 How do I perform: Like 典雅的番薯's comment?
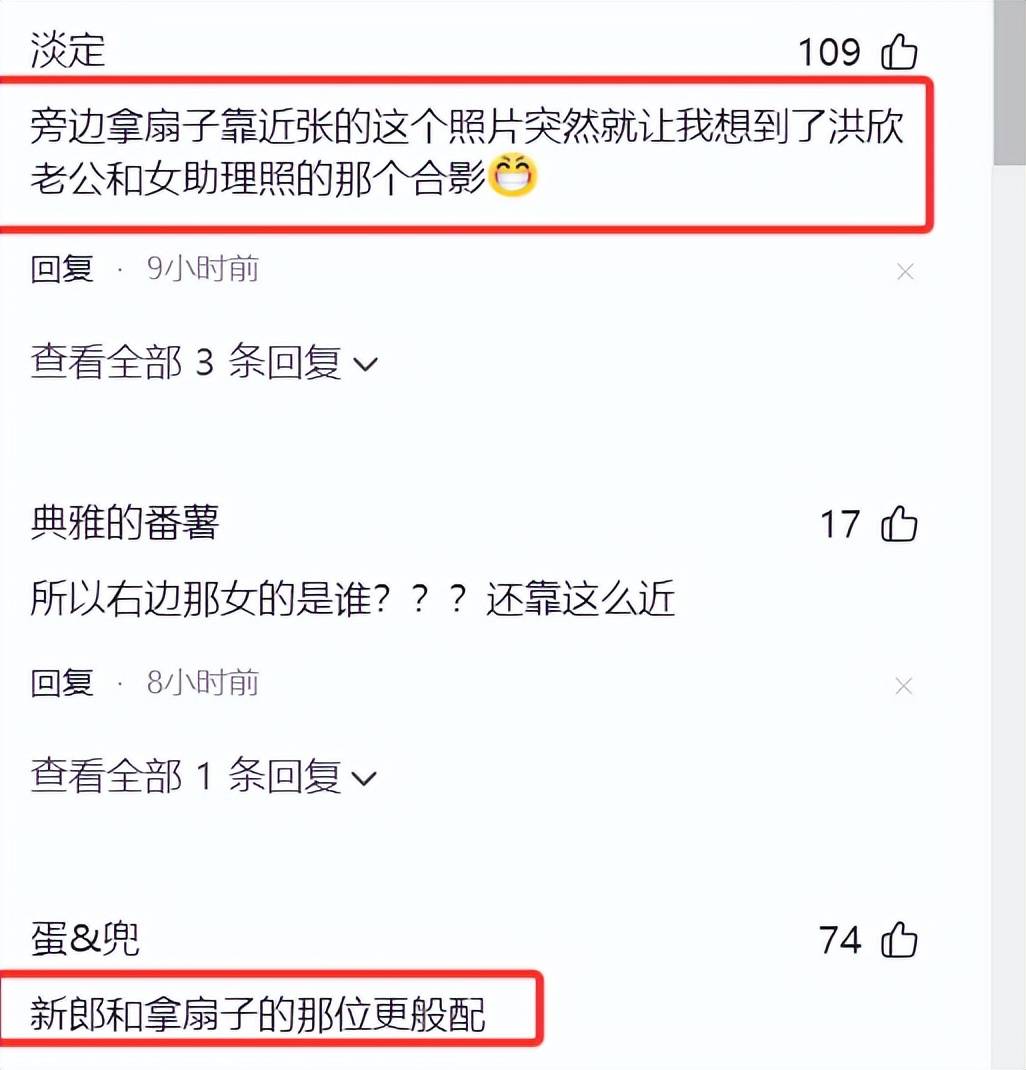pos(899,524)
